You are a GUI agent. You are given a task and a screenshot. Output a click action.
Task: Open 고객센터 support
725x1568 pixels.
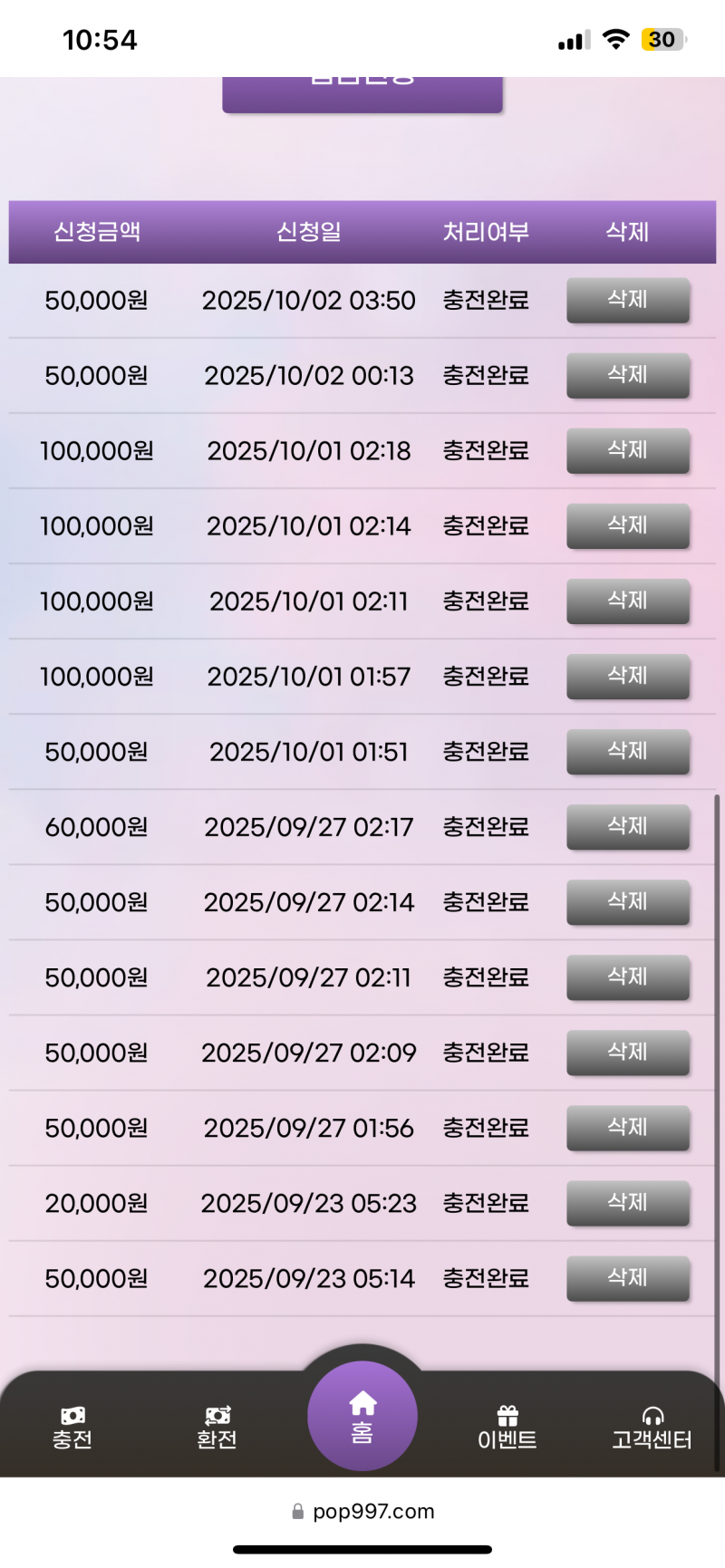coord(652,1427)
